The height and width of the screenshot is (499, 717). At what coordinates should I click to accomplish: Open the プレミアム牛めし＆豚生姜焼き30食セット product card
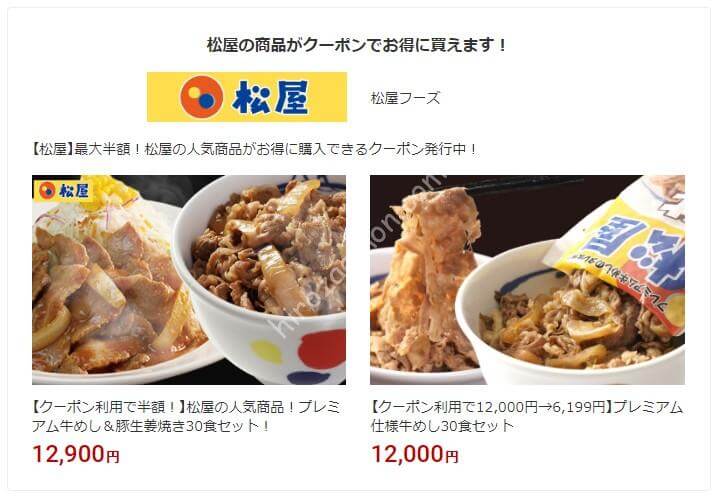coord(188,280)
